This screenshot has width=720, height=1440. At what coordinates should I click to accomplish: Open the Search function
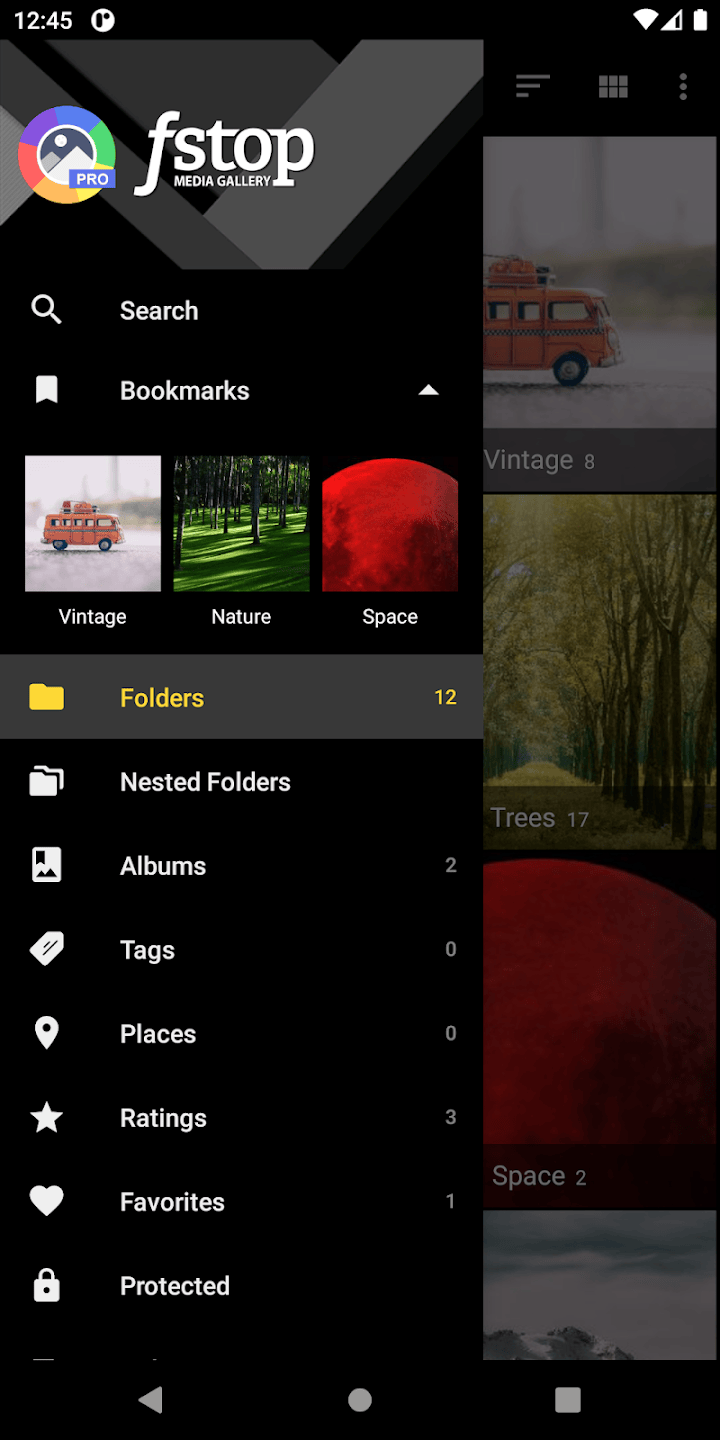(46, 310)
